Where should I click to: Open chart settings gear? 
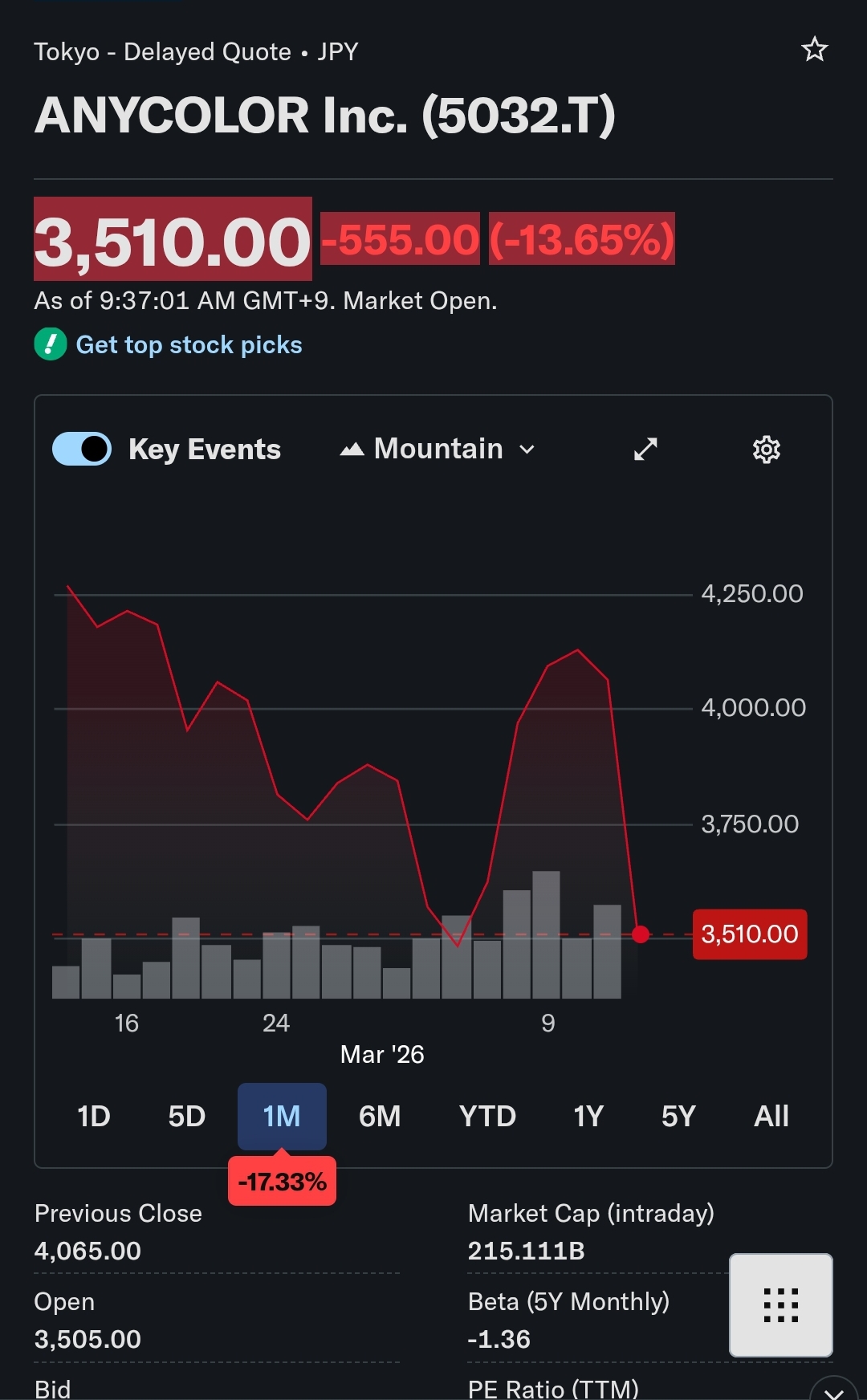pos(767,450)
